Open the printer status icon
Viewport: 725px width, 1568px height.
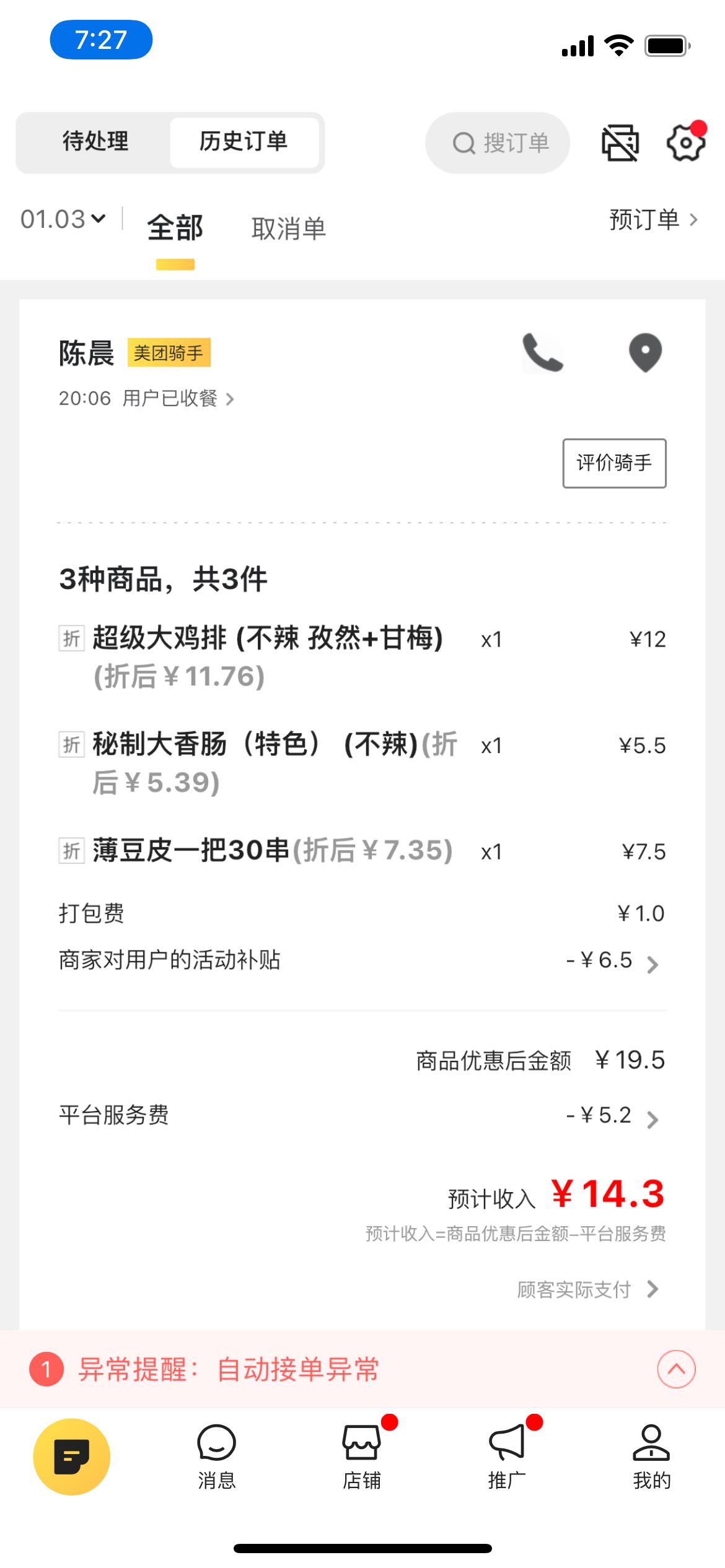tap(620, 143)
